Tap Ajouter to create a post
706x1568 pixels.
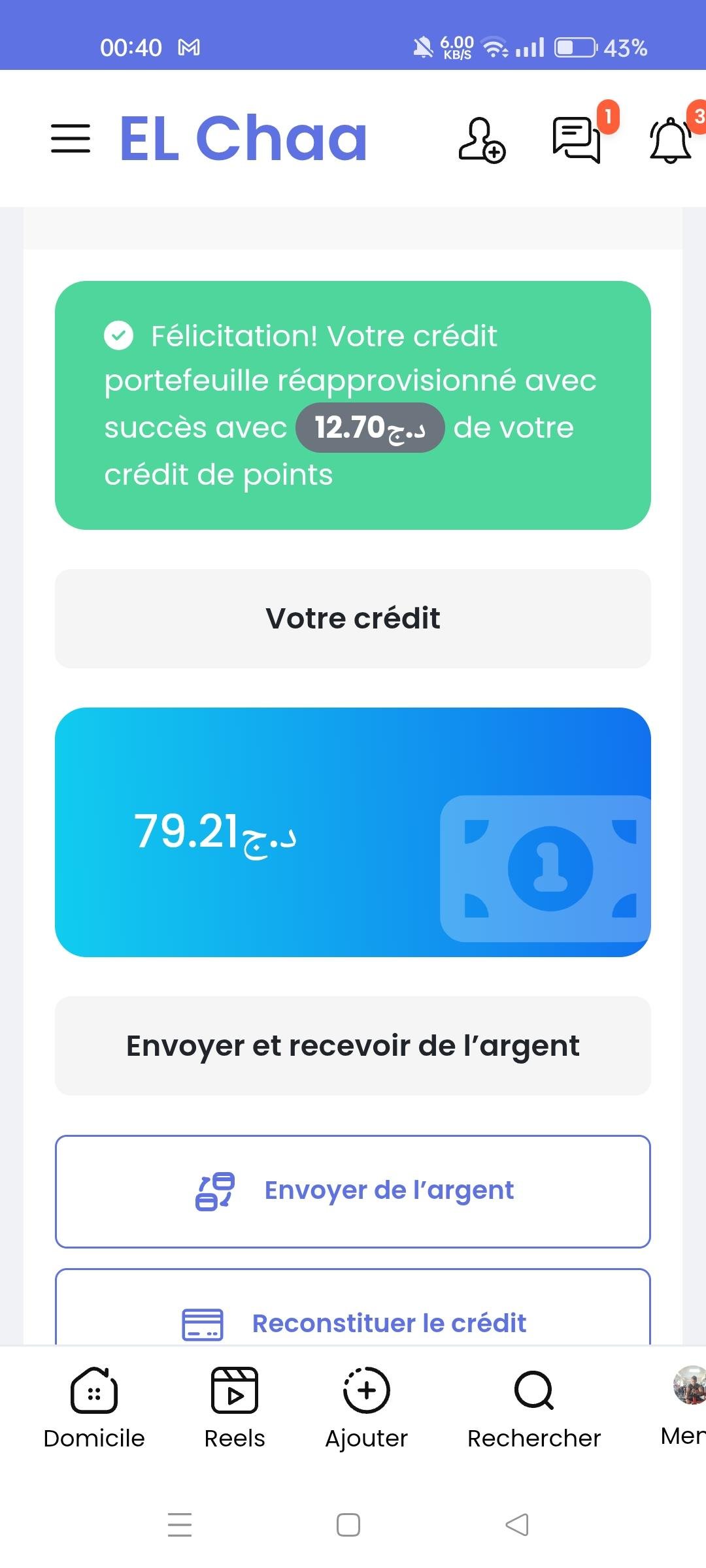(367, 1405)
